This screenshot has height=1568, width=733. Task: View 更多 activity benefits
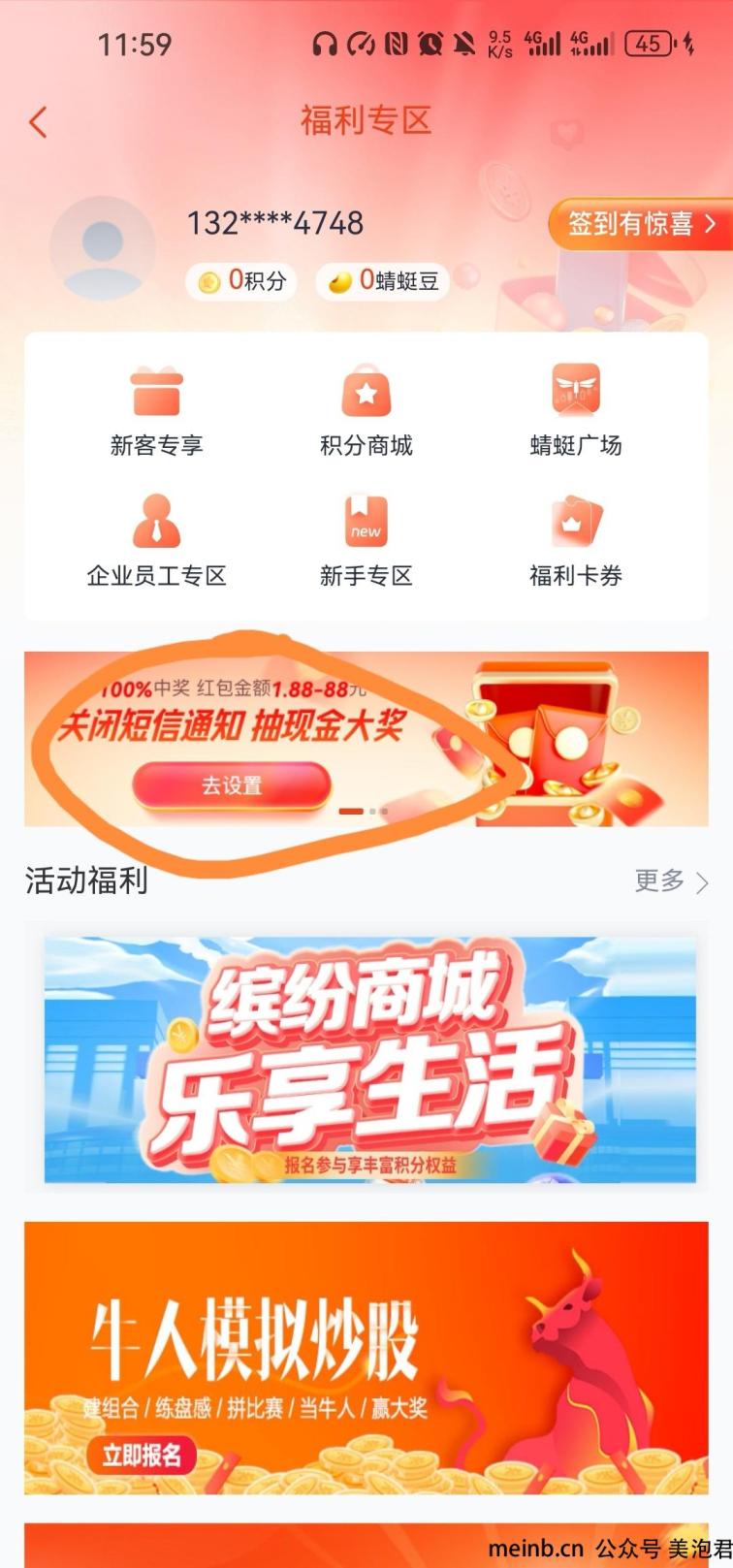point(671,880)
